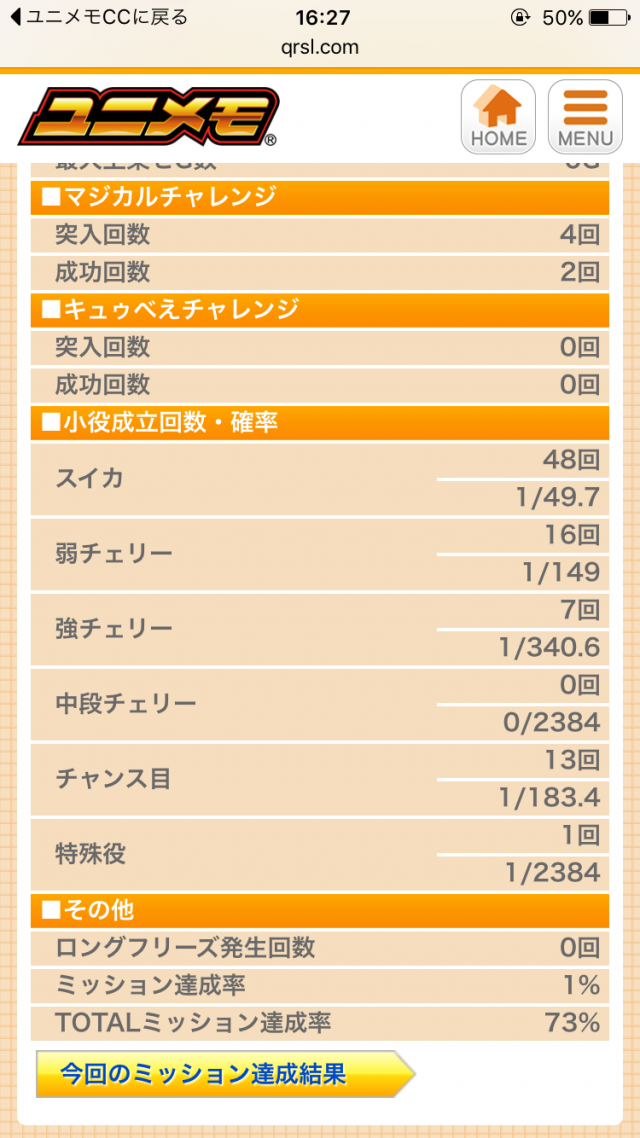Tap the qrsl.com address bar
Screen dimensions: 640x1138
(x=320, y=47)
